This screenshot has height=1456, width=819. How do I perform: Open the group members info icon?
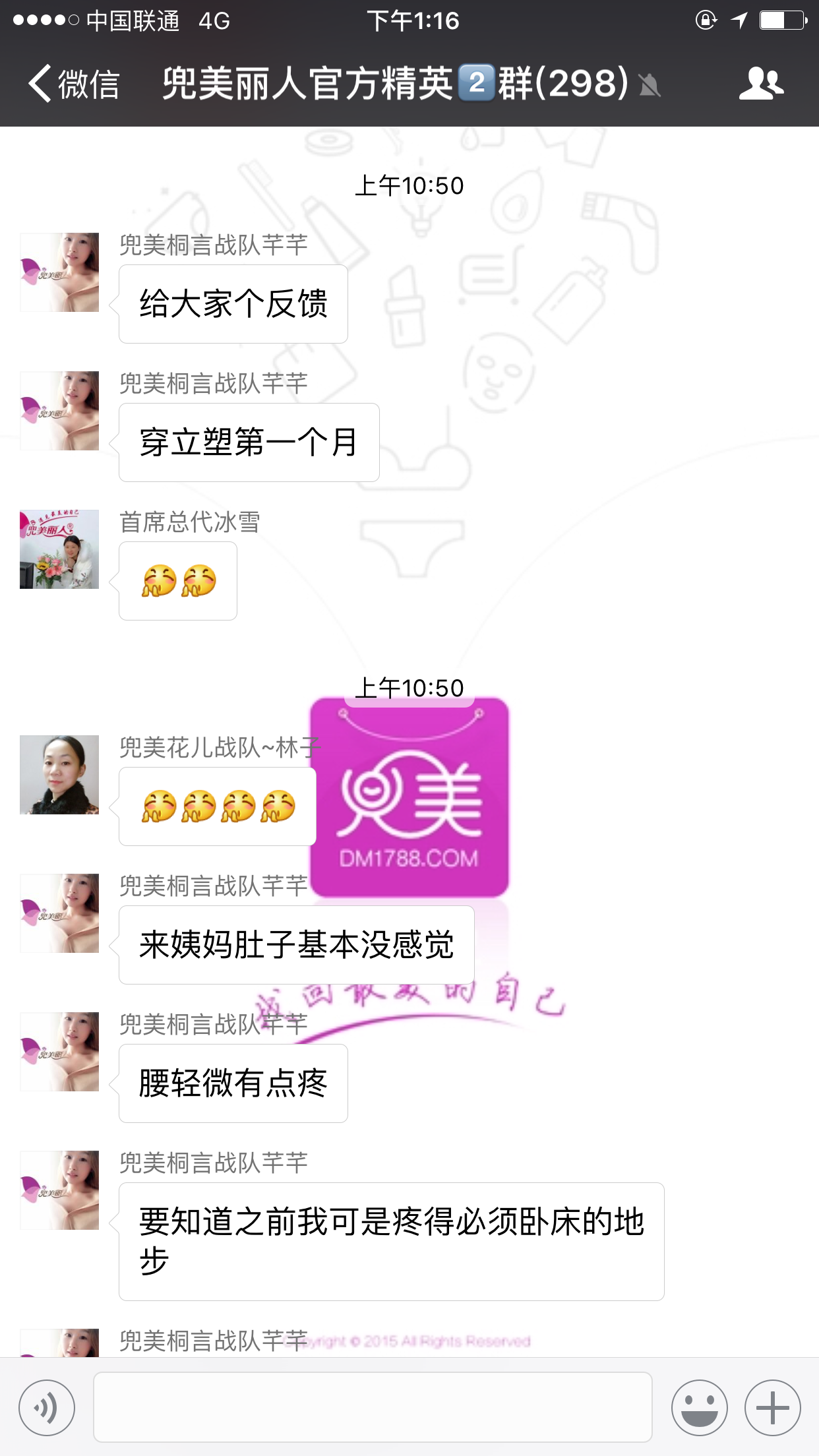click(761, 84)
